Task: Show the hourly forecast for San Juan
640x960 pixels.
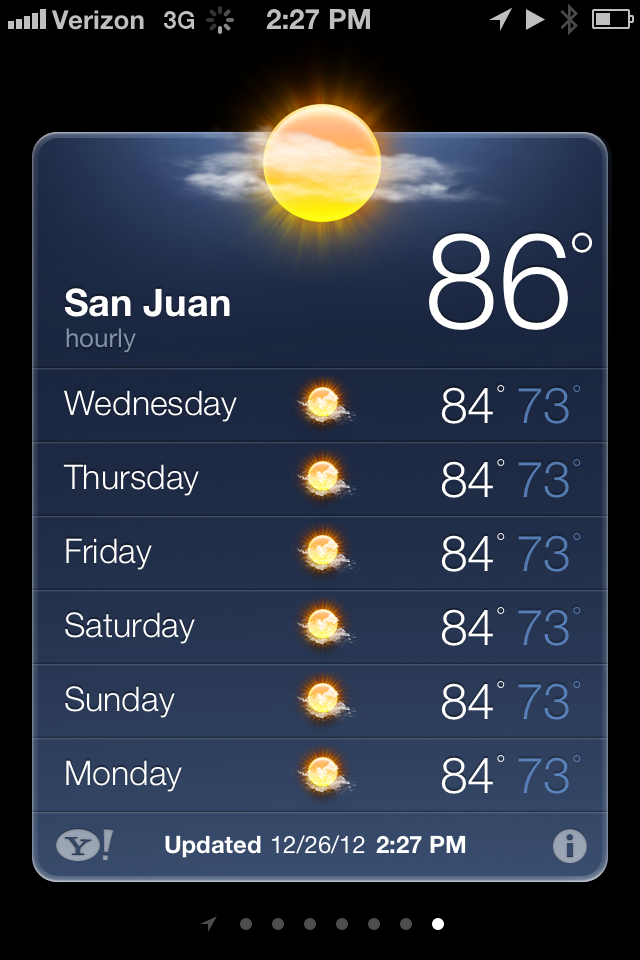Action: [x=100, y=339]
